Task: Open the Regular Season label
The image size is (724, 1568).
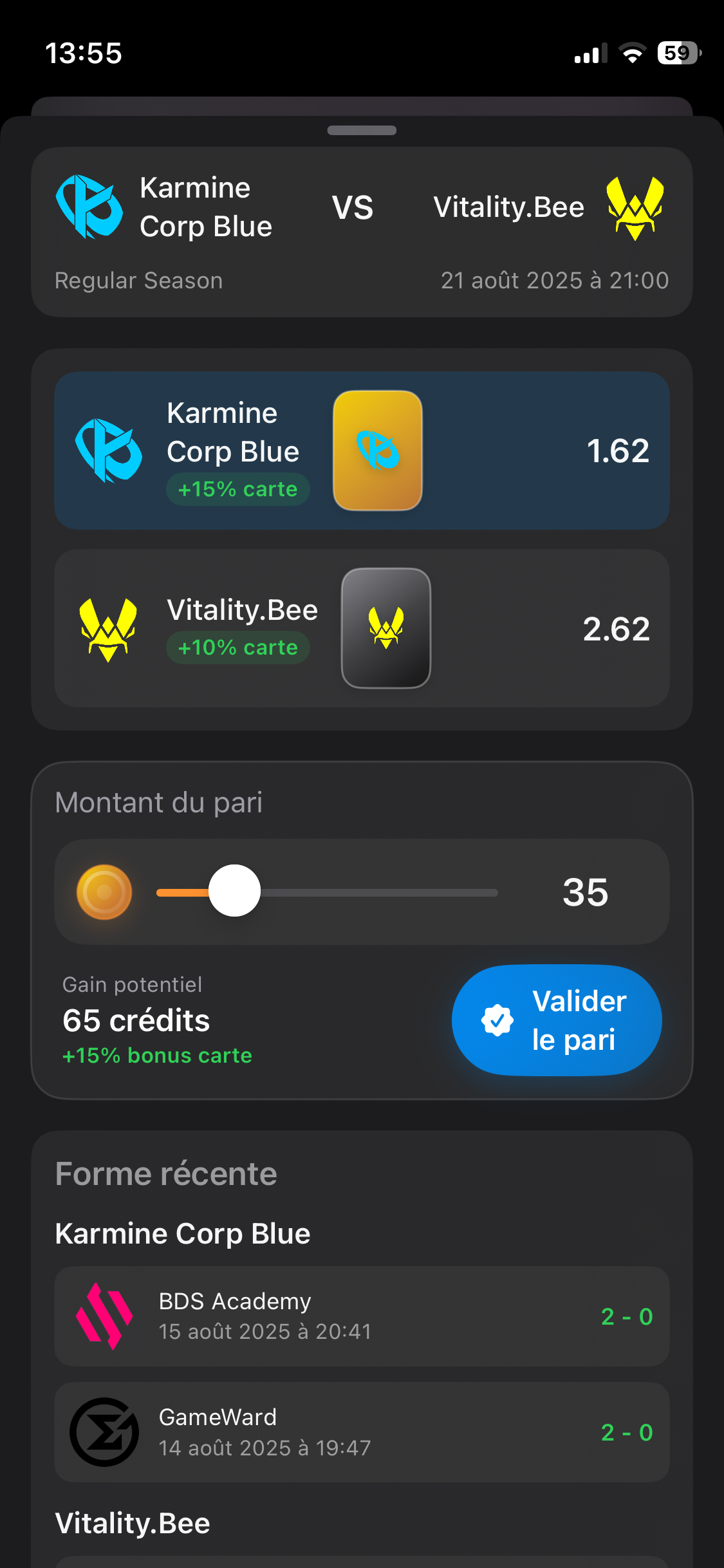Action: (x=138, y=281)
